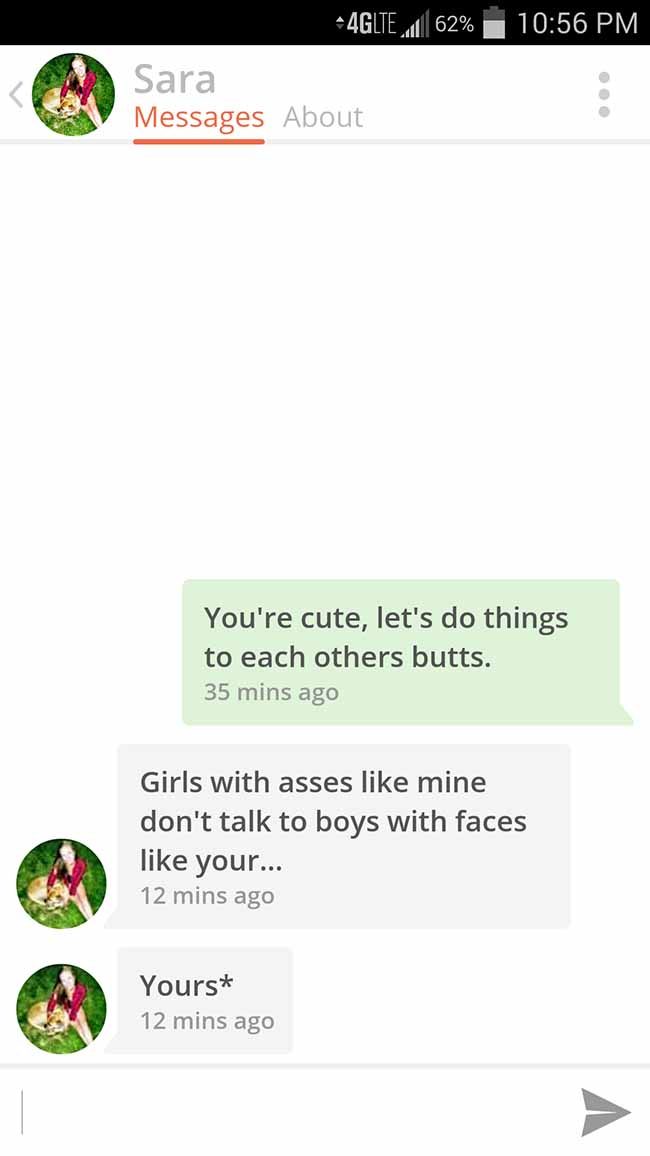This screenshot has height=1156, width=650.
Task: Go back using the header arrow
Action: click(x=15, y=94)
